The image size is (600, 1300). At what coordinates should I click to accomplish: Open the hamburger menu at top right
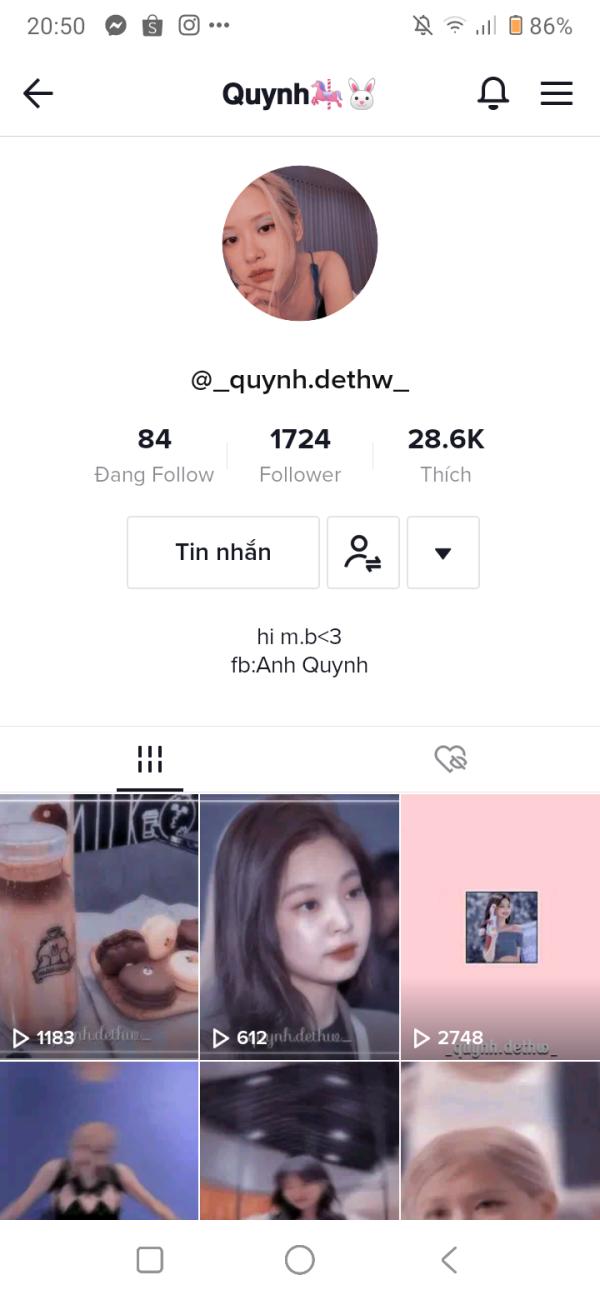pyautogui.click(x=556, y=94)
